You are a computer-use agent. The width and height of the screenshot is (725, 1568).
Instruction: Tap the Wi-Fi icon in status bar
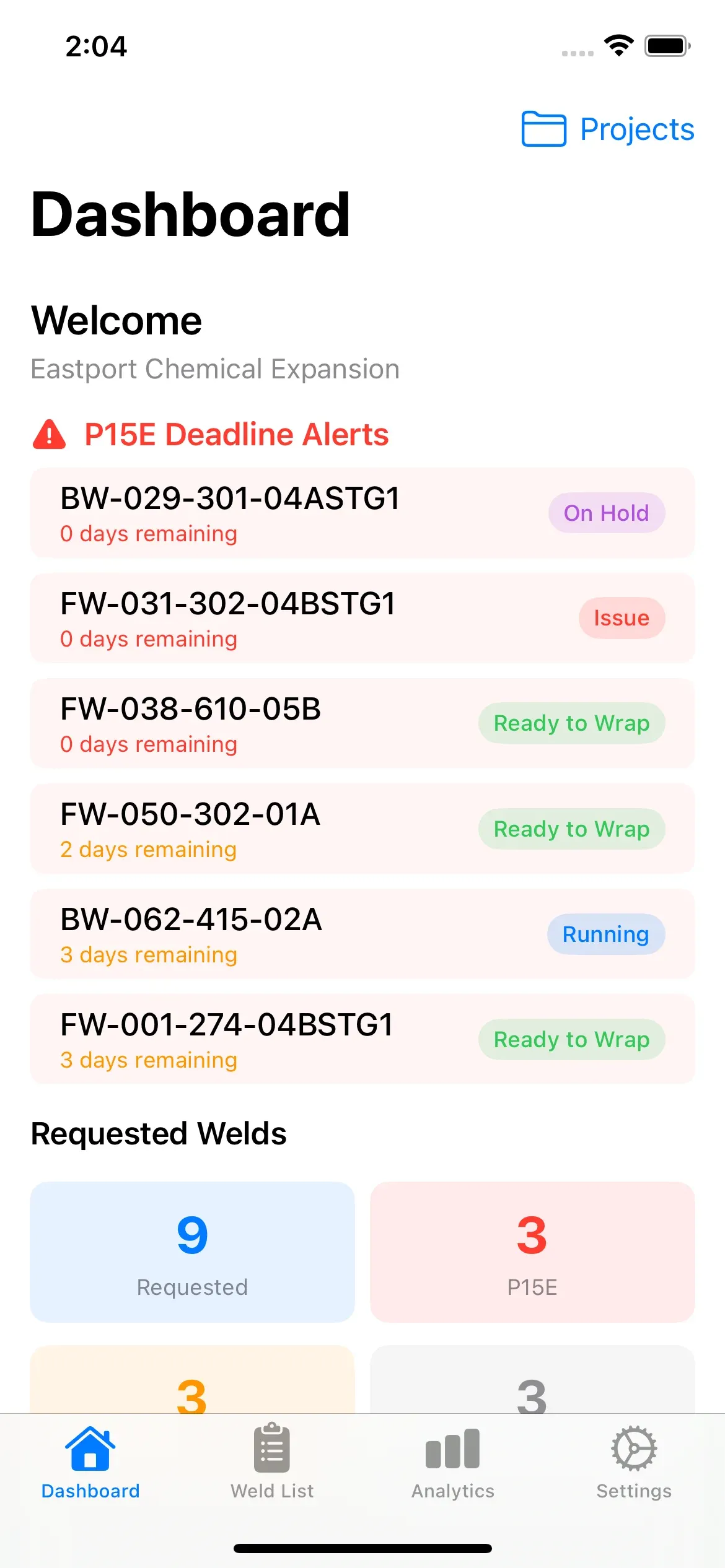(x=618, y=46)
